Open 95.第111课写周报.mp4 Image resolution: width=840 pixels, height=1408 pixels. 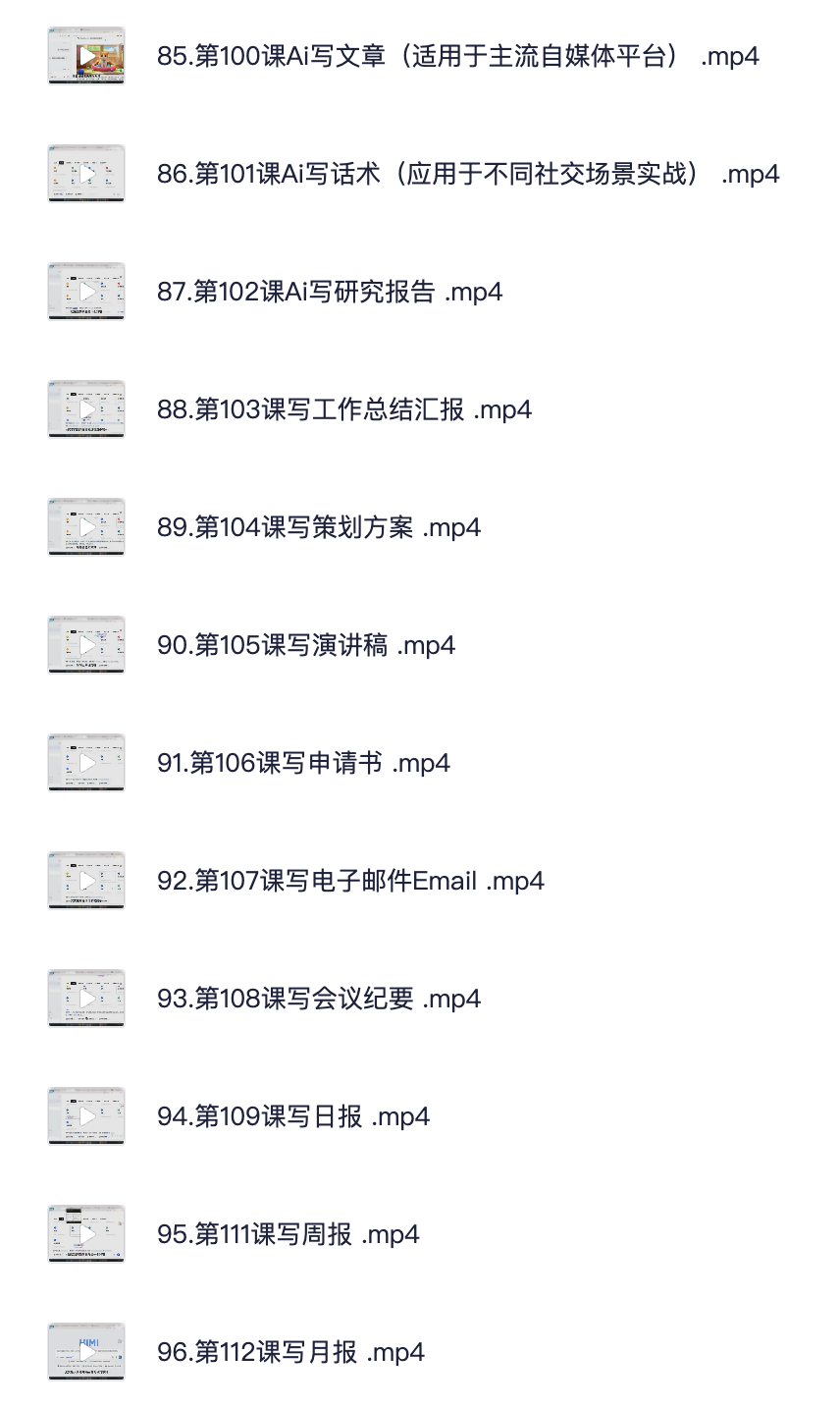[288, 1234]
